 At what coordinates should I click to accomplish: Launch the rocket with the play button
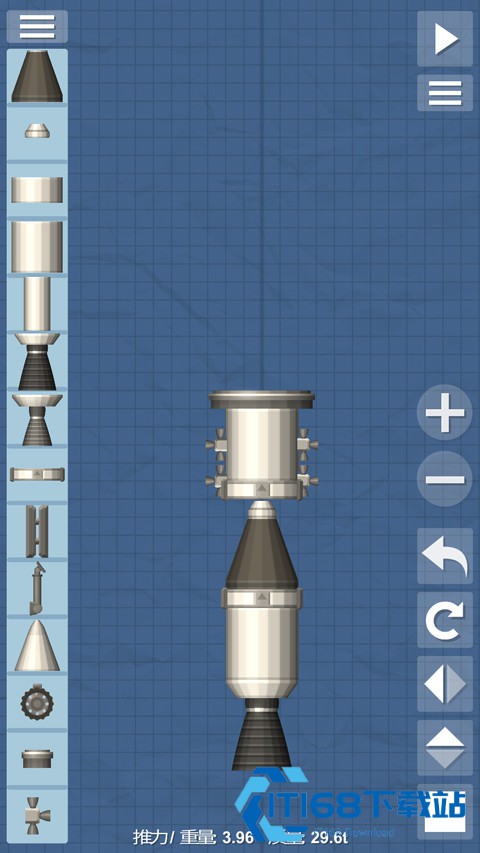click(445, 39)
